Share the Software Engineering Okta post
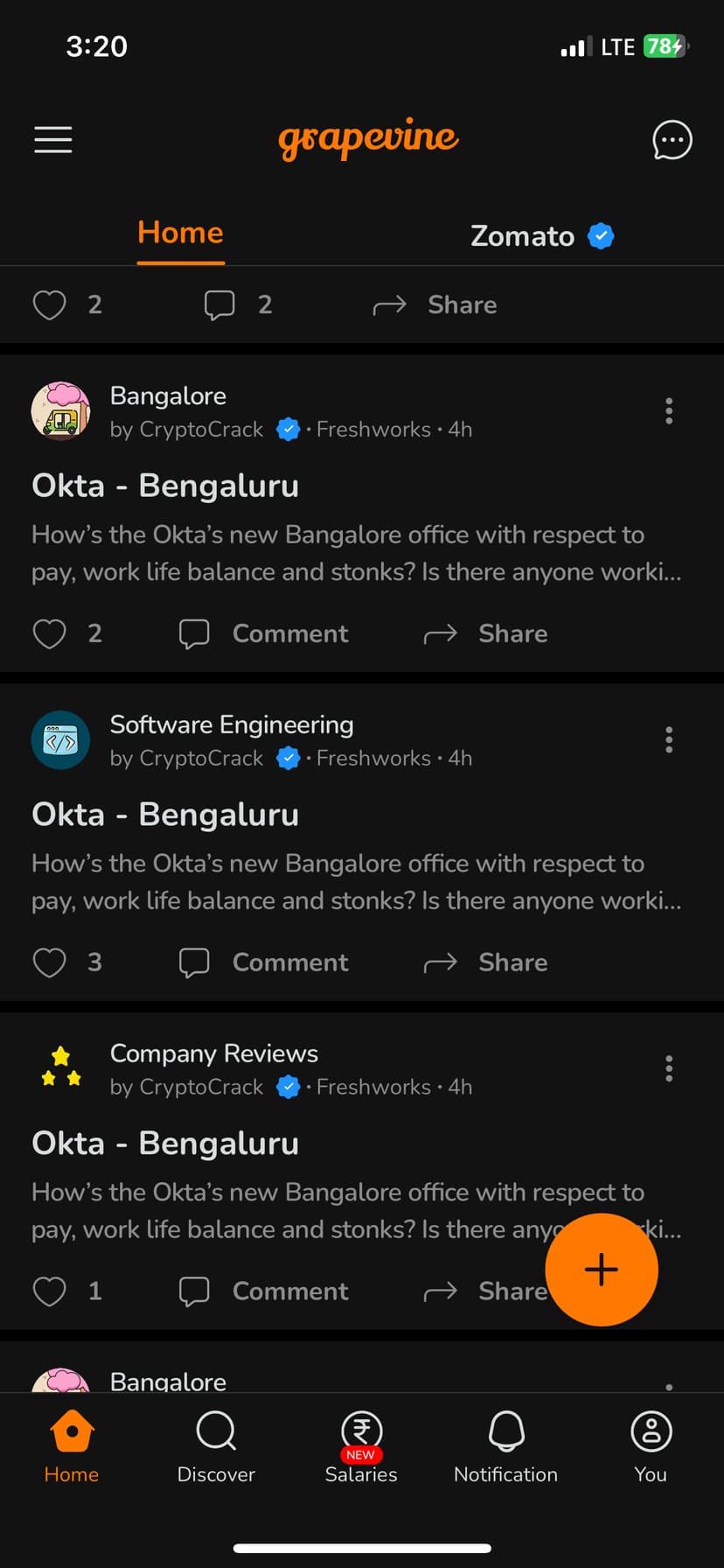724x1568 pixels. (x=486, y=962)
